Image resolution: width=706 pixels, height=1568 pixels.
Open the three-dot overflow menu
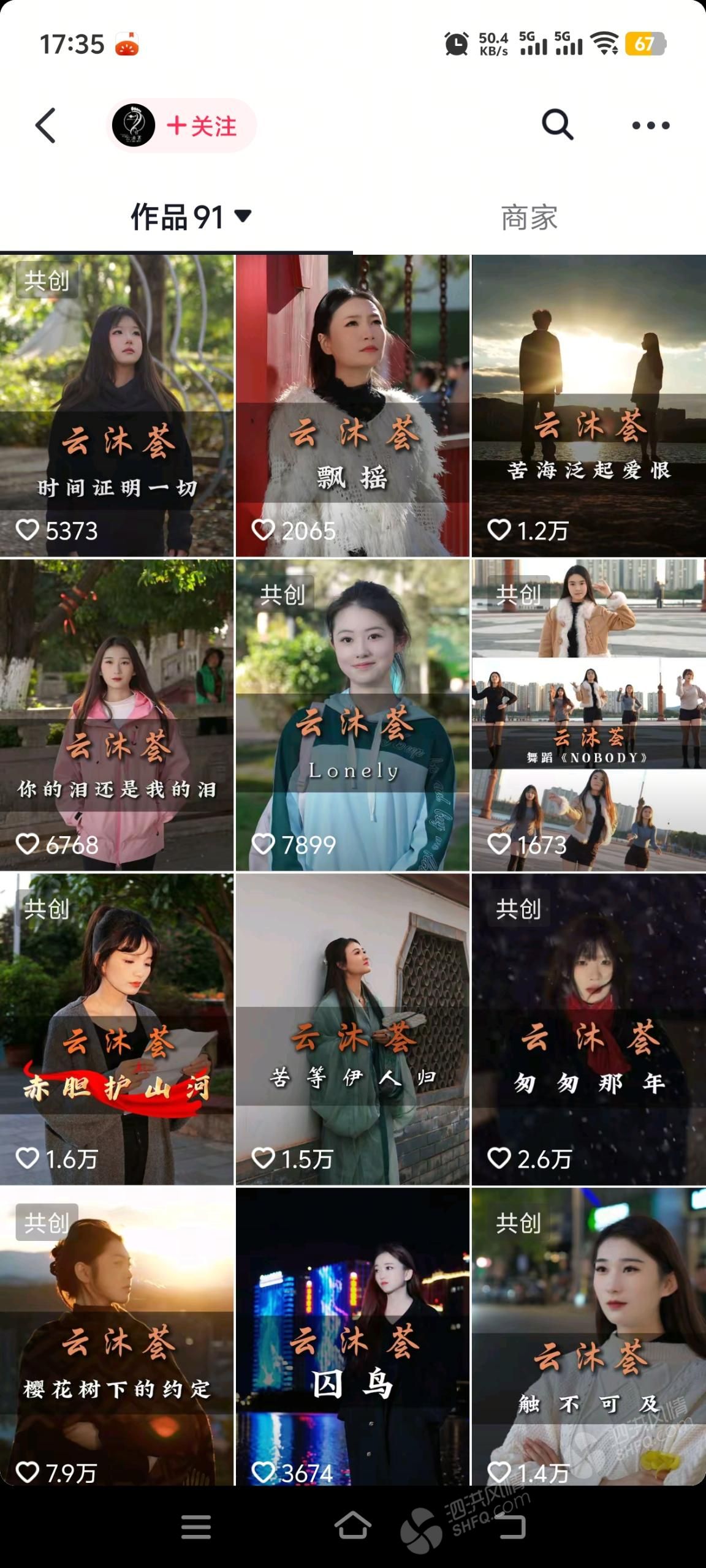pyautogui.click(x=650, y=126)
